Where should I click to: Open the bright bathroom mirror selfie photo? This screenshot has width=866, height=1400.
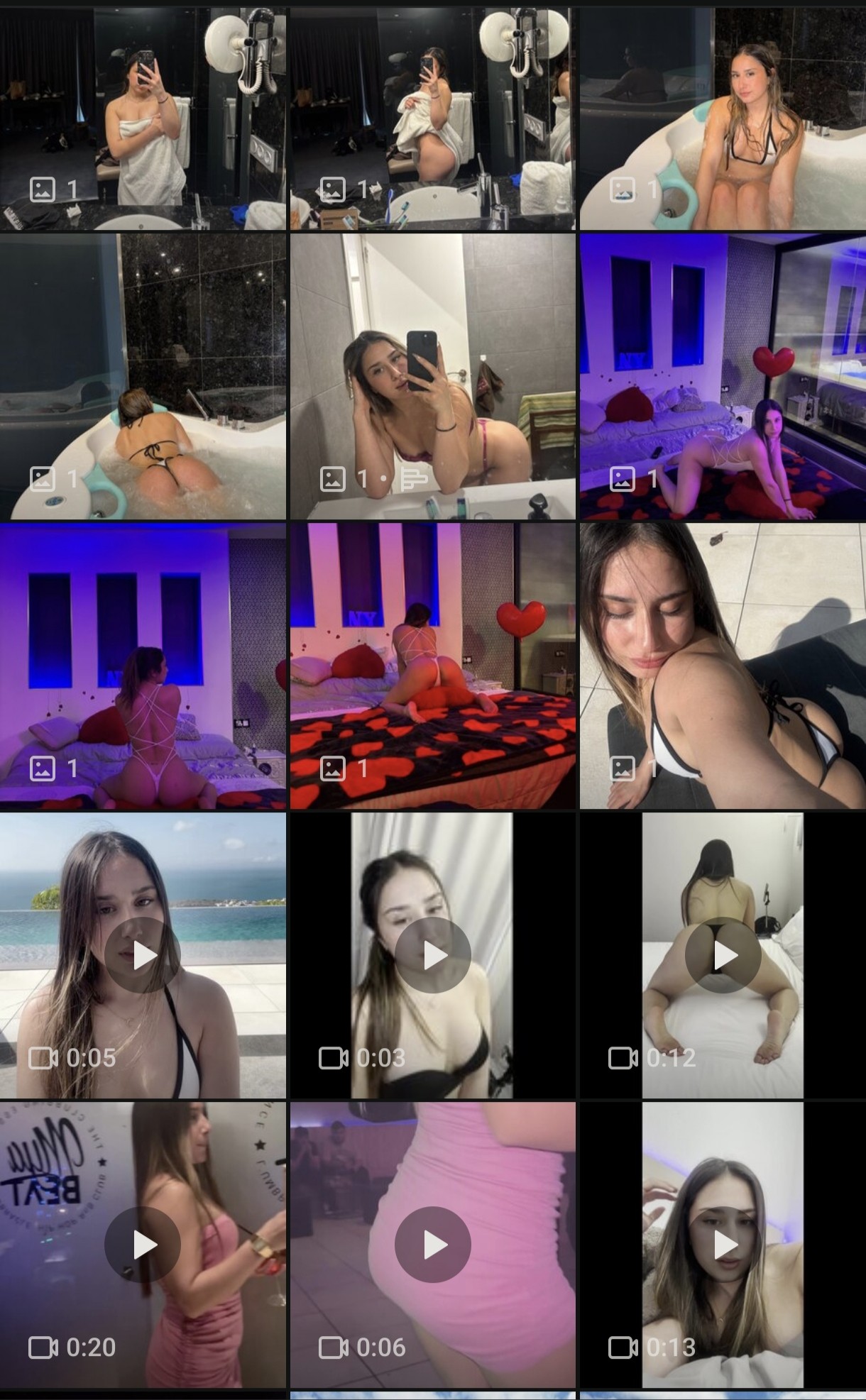[x=432, y=376]
